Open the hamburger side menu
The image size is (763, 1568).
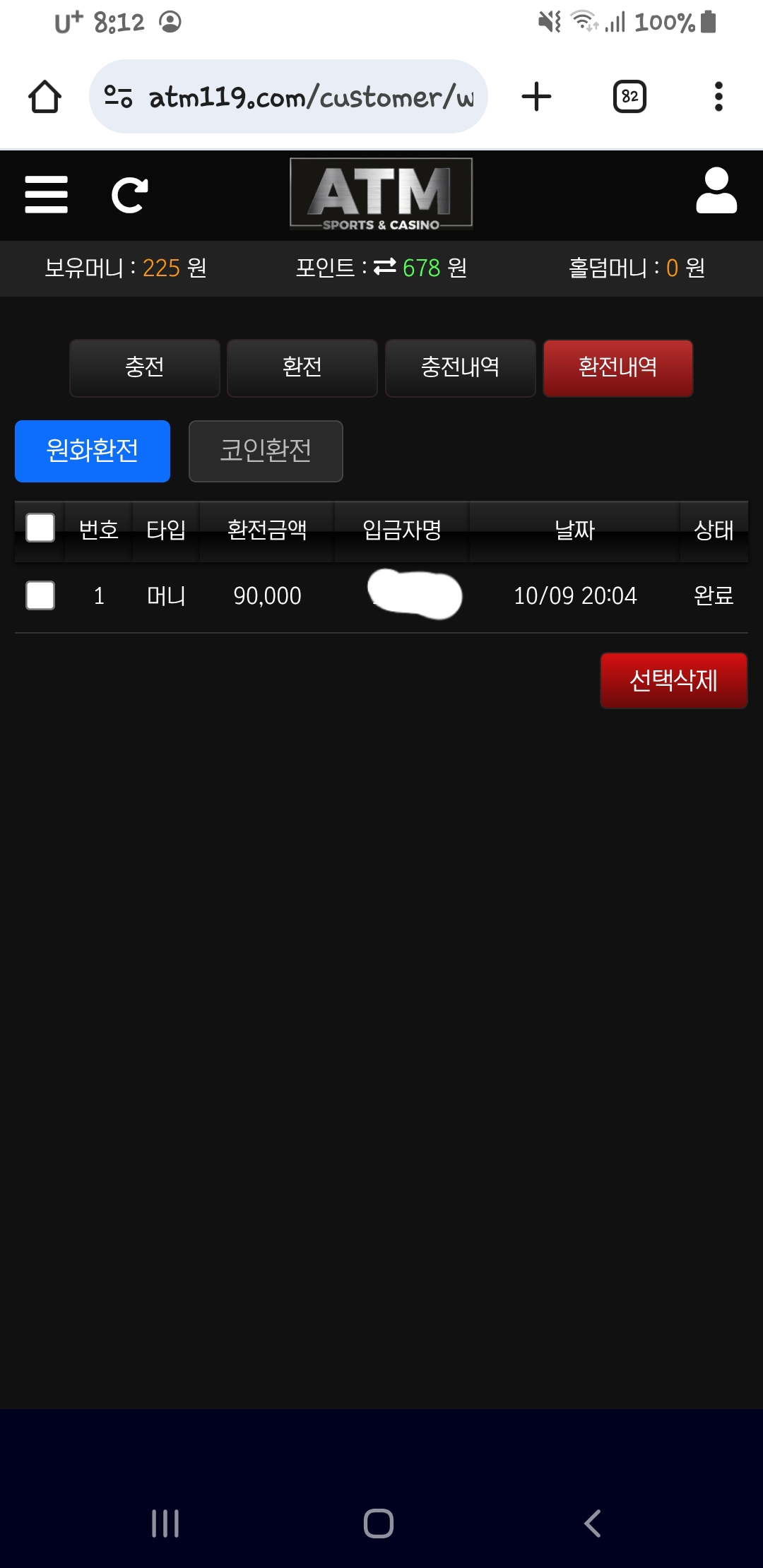[46, 195]
